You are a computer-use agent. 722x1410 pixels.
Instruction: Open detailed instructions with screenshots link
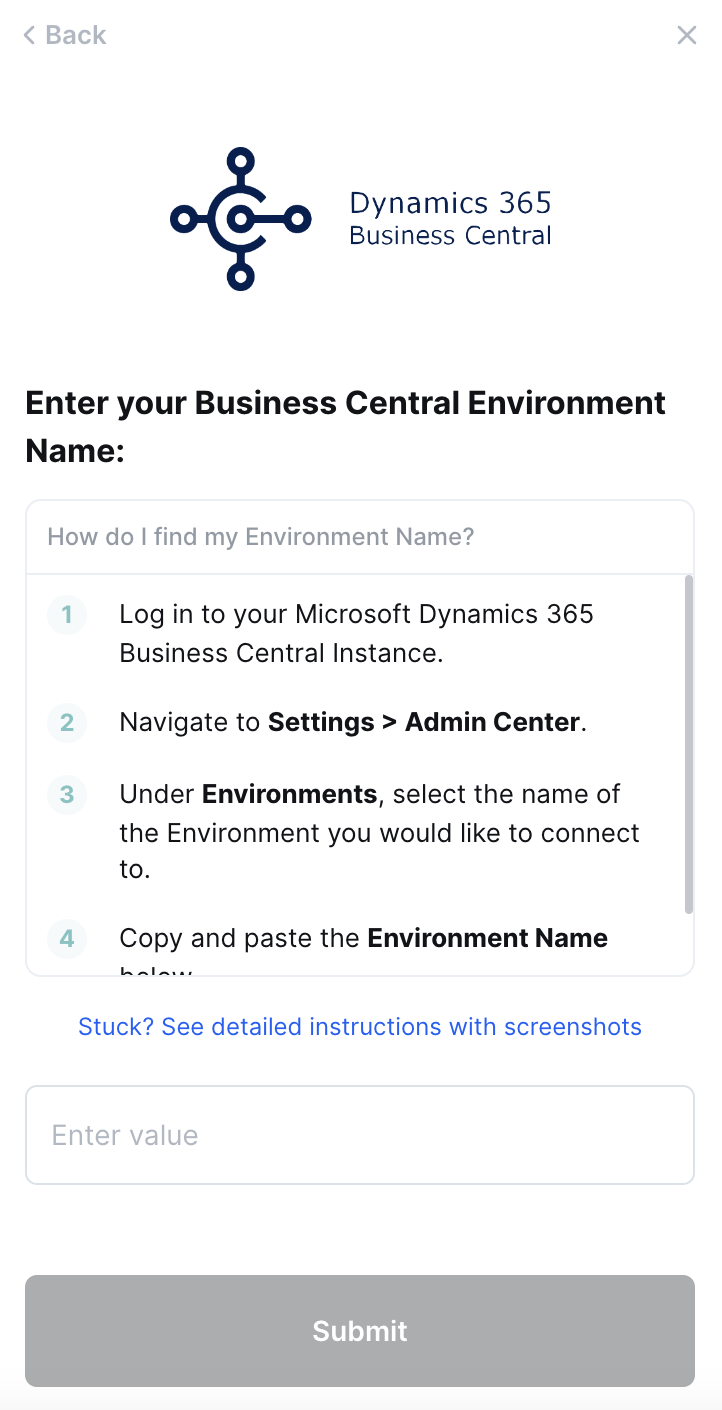tap(360, 1027)
